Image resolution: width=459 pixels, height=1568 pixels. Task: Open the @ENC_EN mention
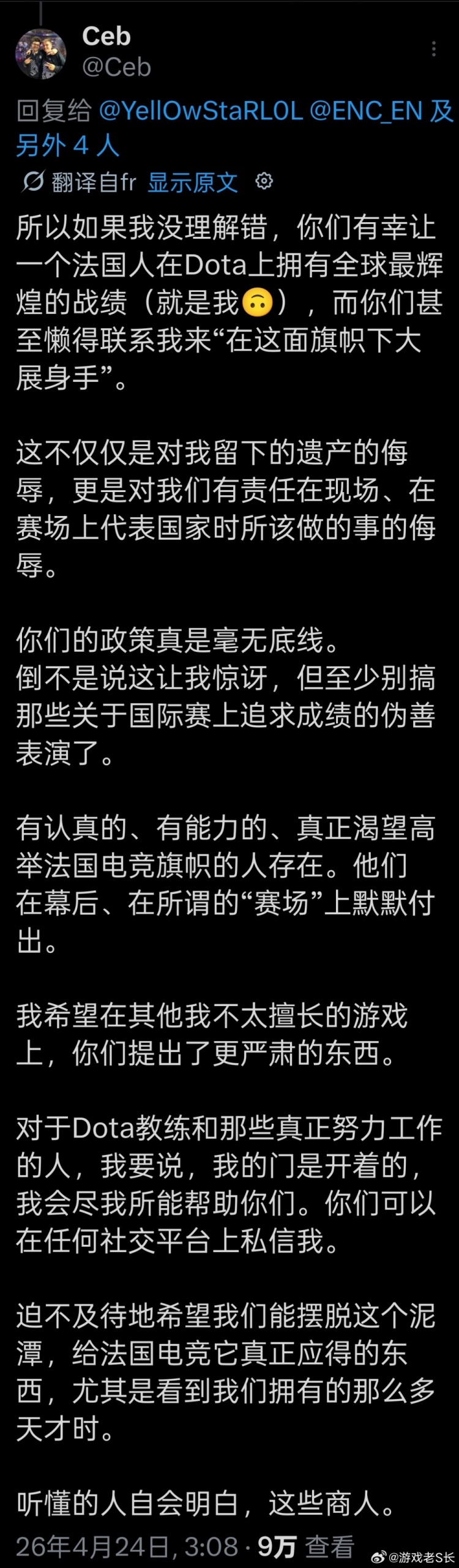[x=366, y=111]
